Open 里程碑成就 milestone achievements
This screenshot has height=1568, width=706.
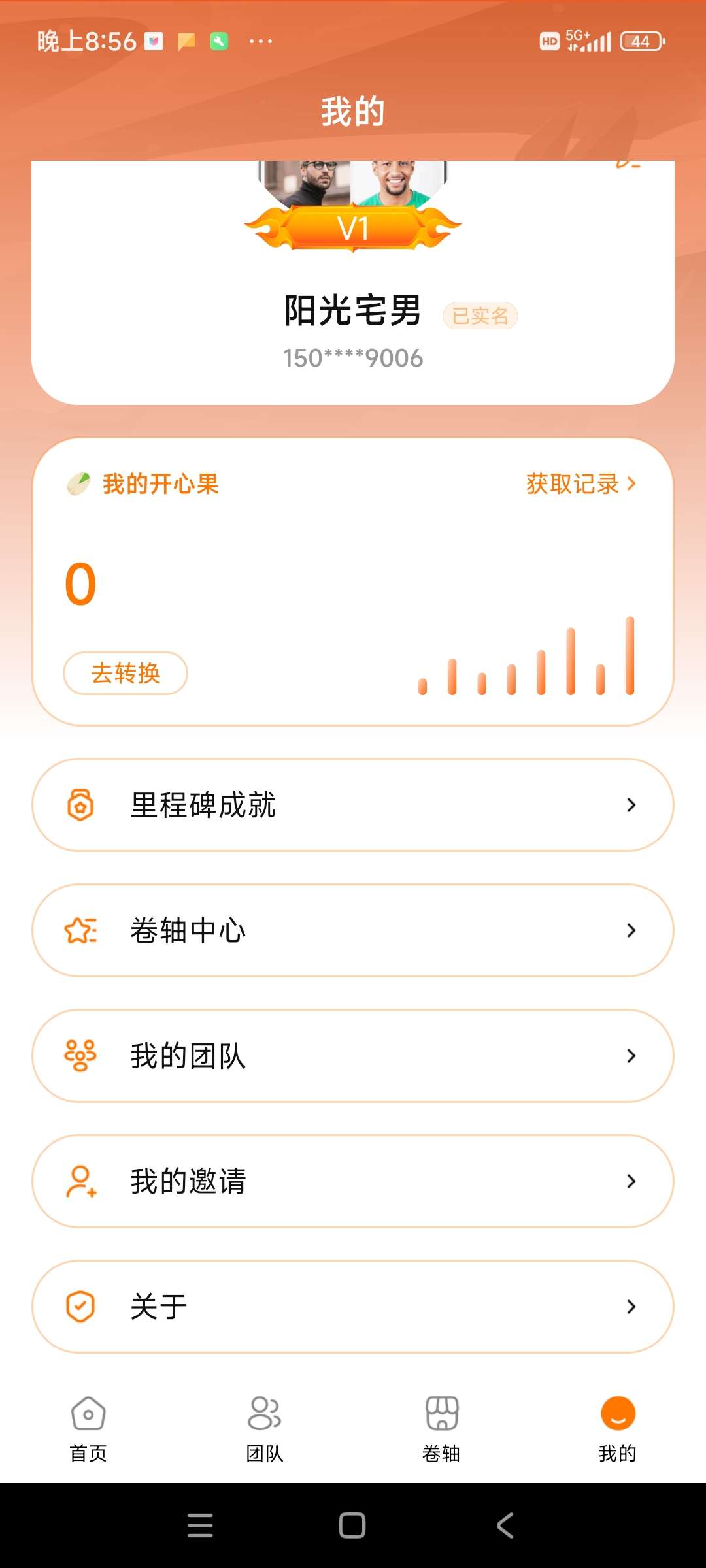(x=353, y=805)
